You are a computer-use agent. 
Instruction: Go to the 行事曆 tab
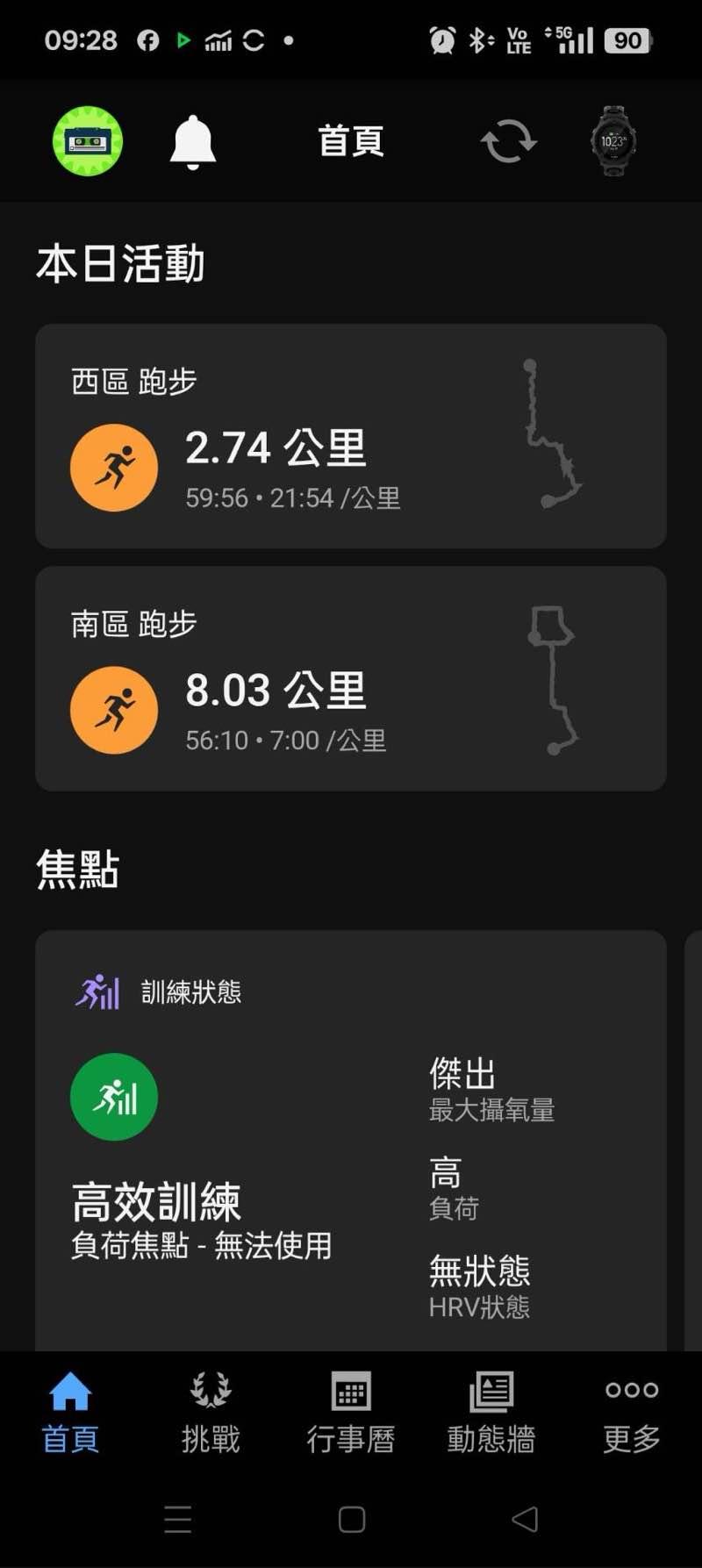click(x=351, y=1412)
